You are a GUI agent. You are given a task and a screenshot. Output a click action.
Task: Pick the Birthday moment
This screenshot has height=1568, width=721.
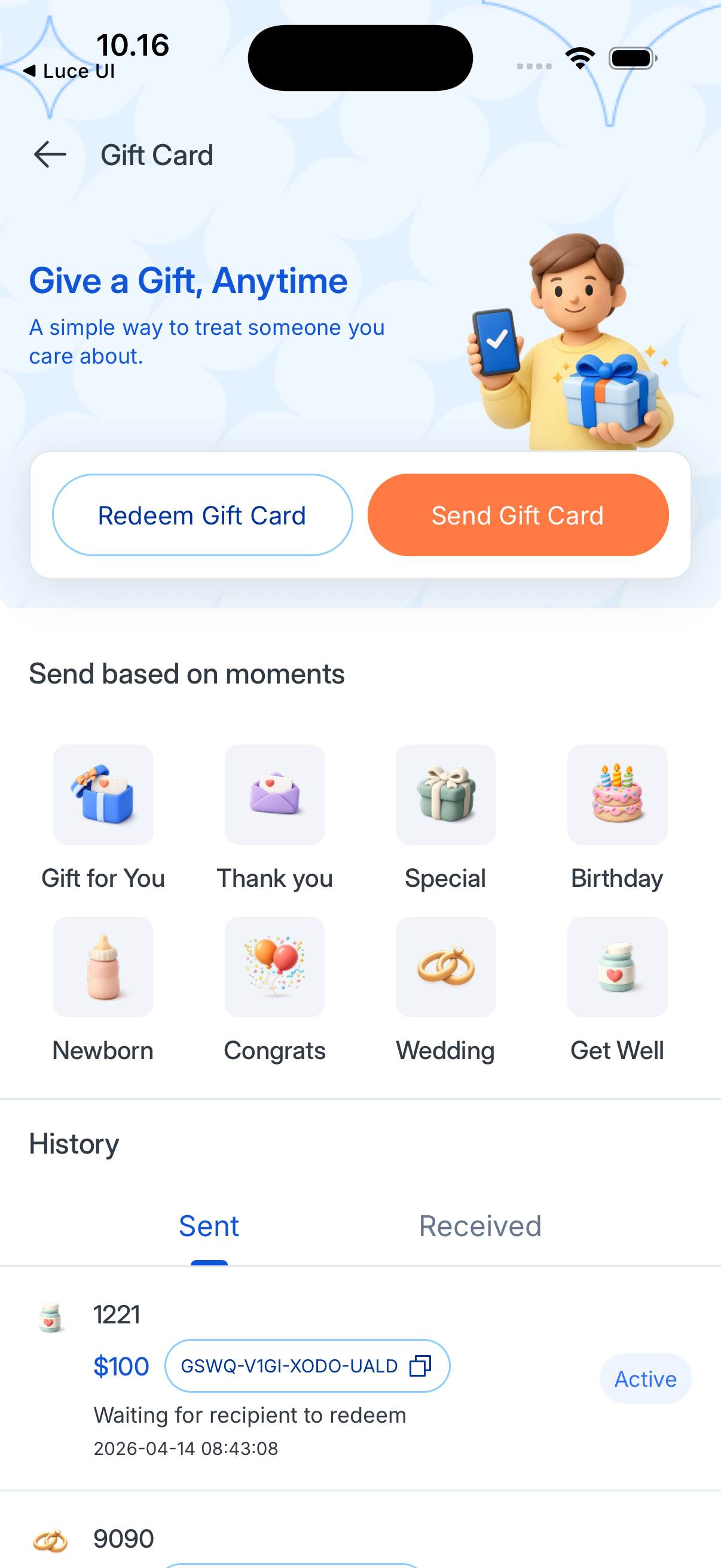(x=617, y=795)
